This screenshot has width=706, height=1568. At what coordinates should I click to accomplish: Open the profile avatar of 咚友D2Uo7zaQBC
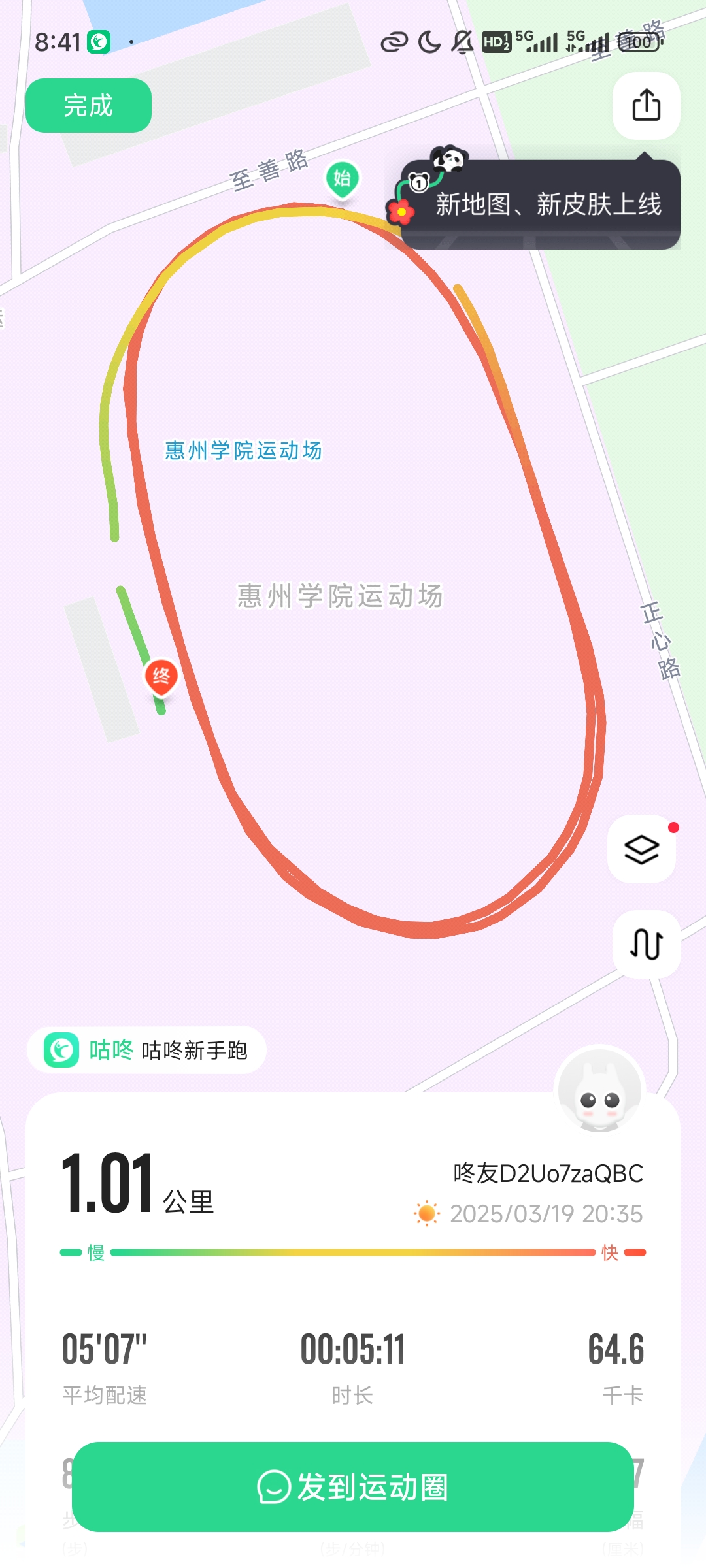tap(599, 1090)
